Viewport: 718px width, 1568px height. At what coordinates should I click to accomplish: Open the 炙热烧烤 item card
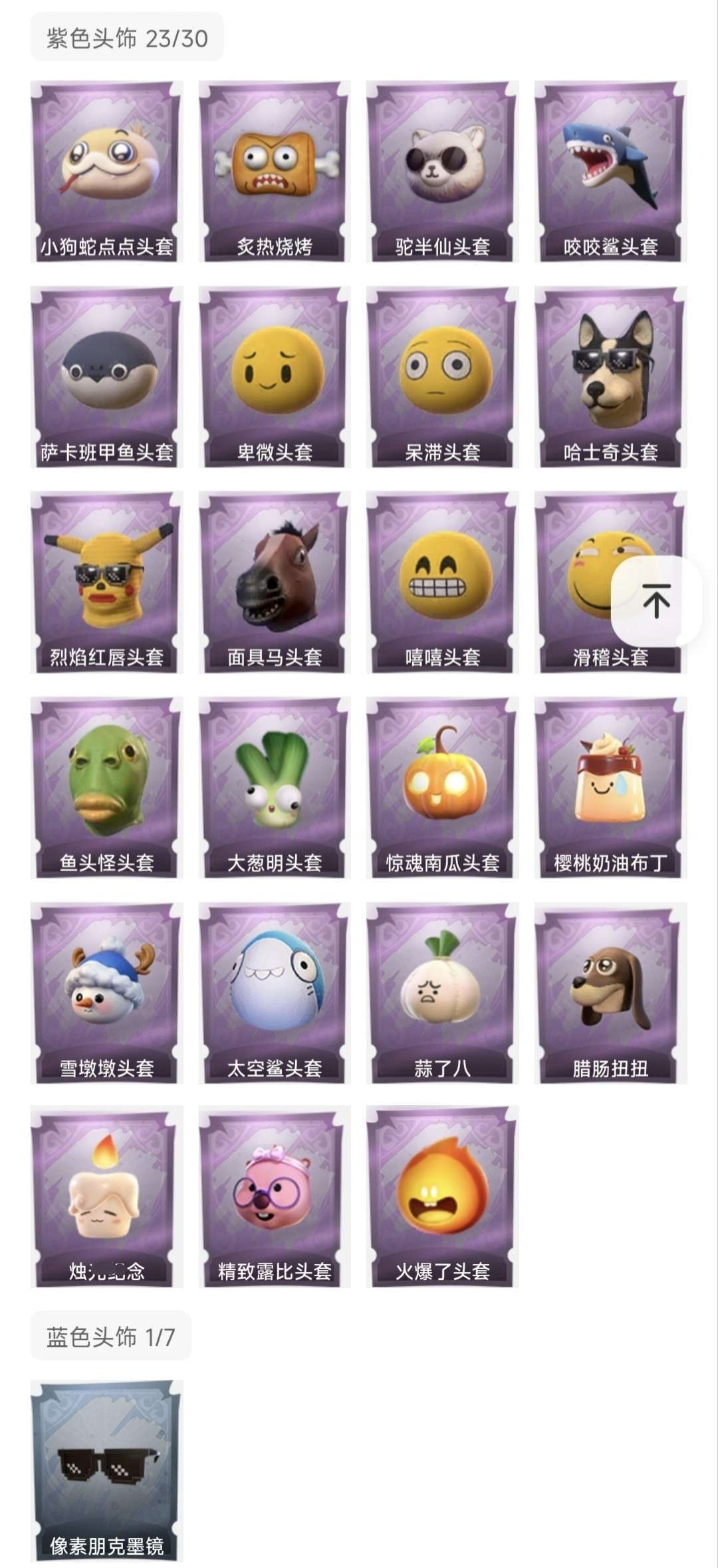point(275,172)
